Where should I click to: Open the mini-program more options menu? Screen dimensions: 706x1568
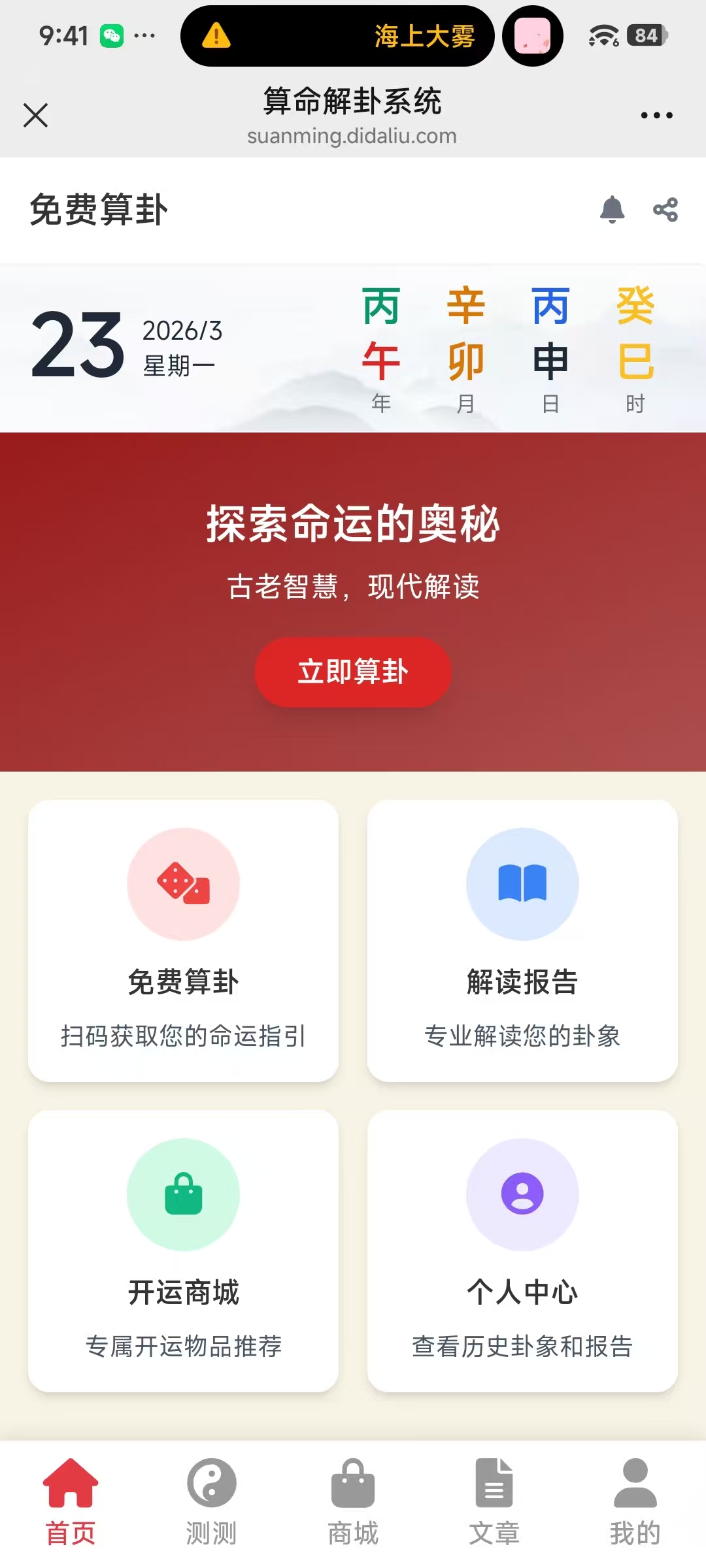pos(657,114)
